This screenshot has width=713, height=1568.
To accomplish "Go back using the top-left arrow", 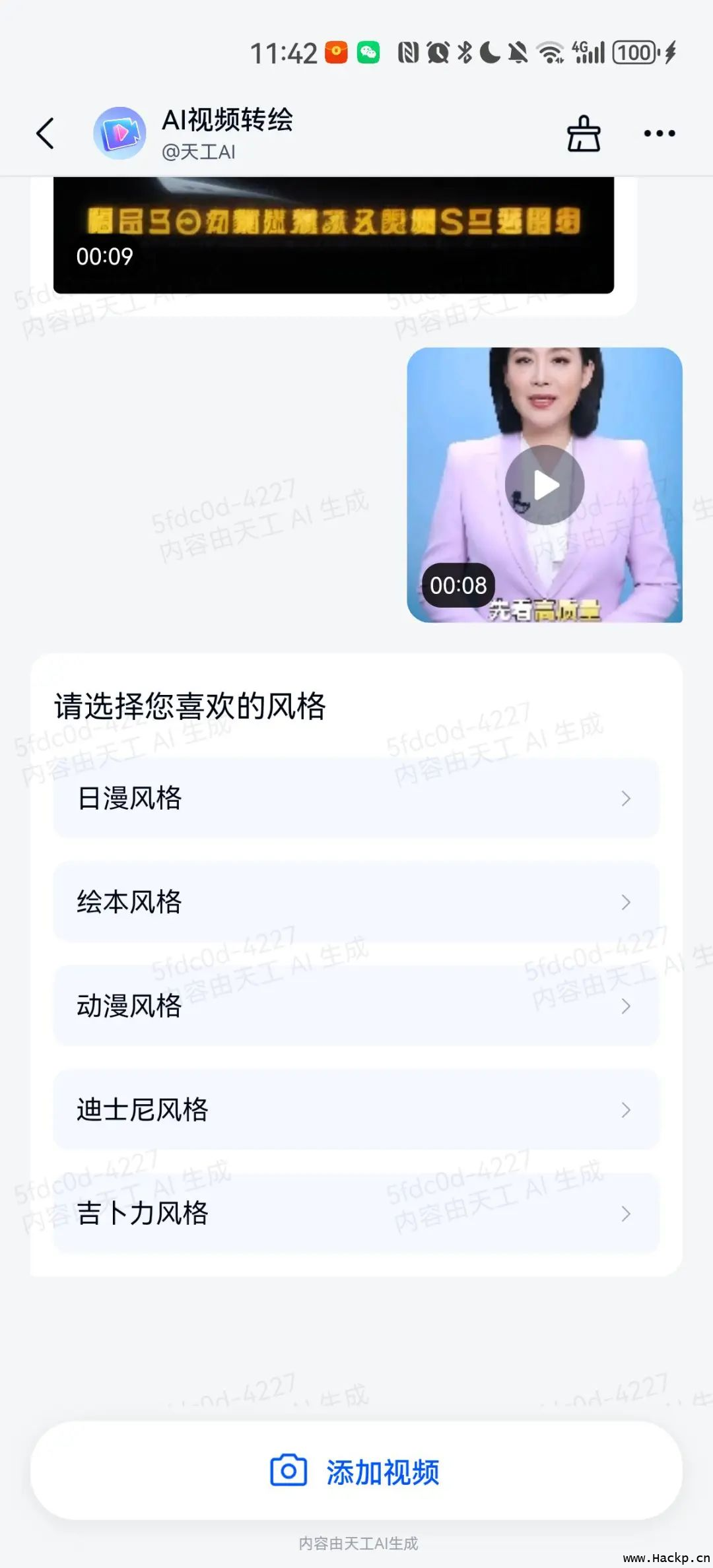I will click(45, 134).
